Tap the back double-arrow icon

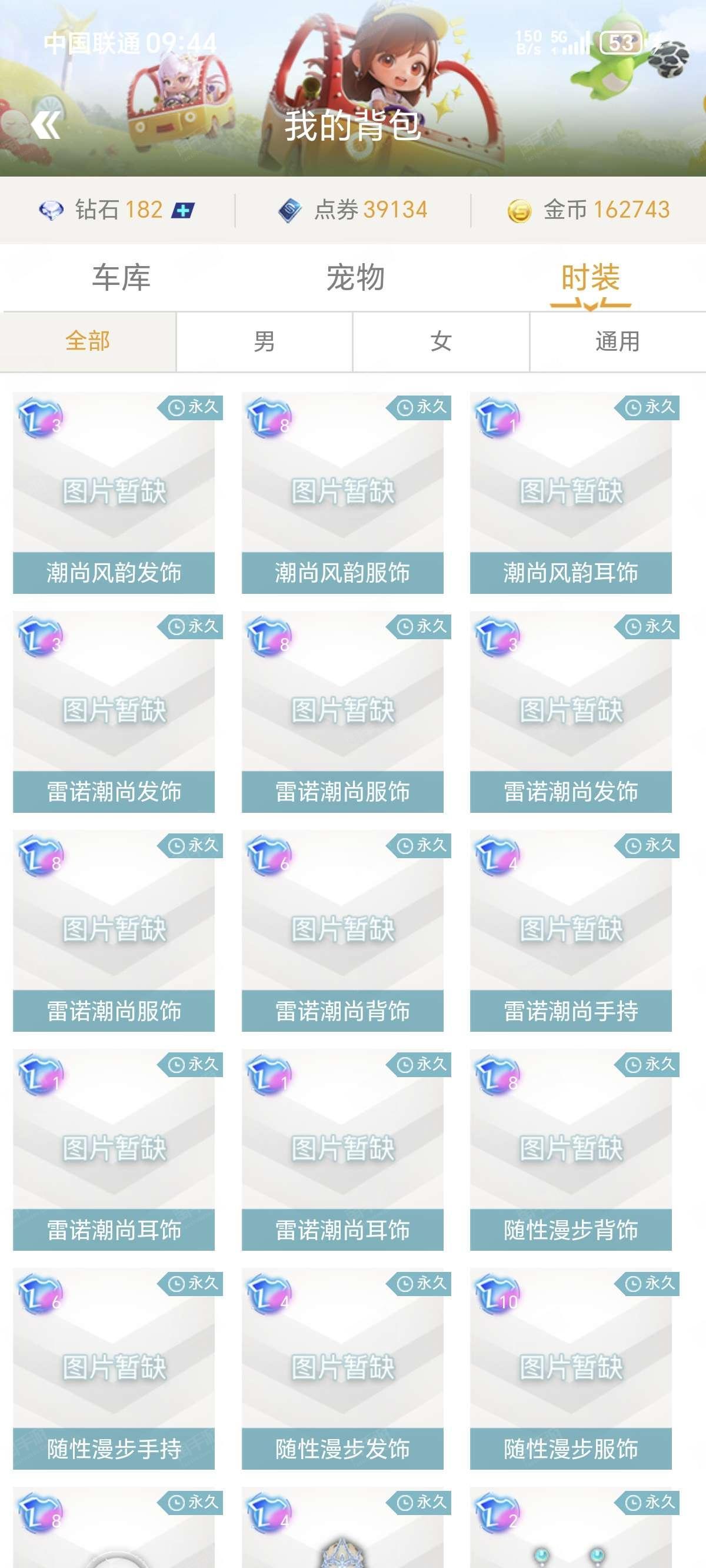(x=46, y=125)
